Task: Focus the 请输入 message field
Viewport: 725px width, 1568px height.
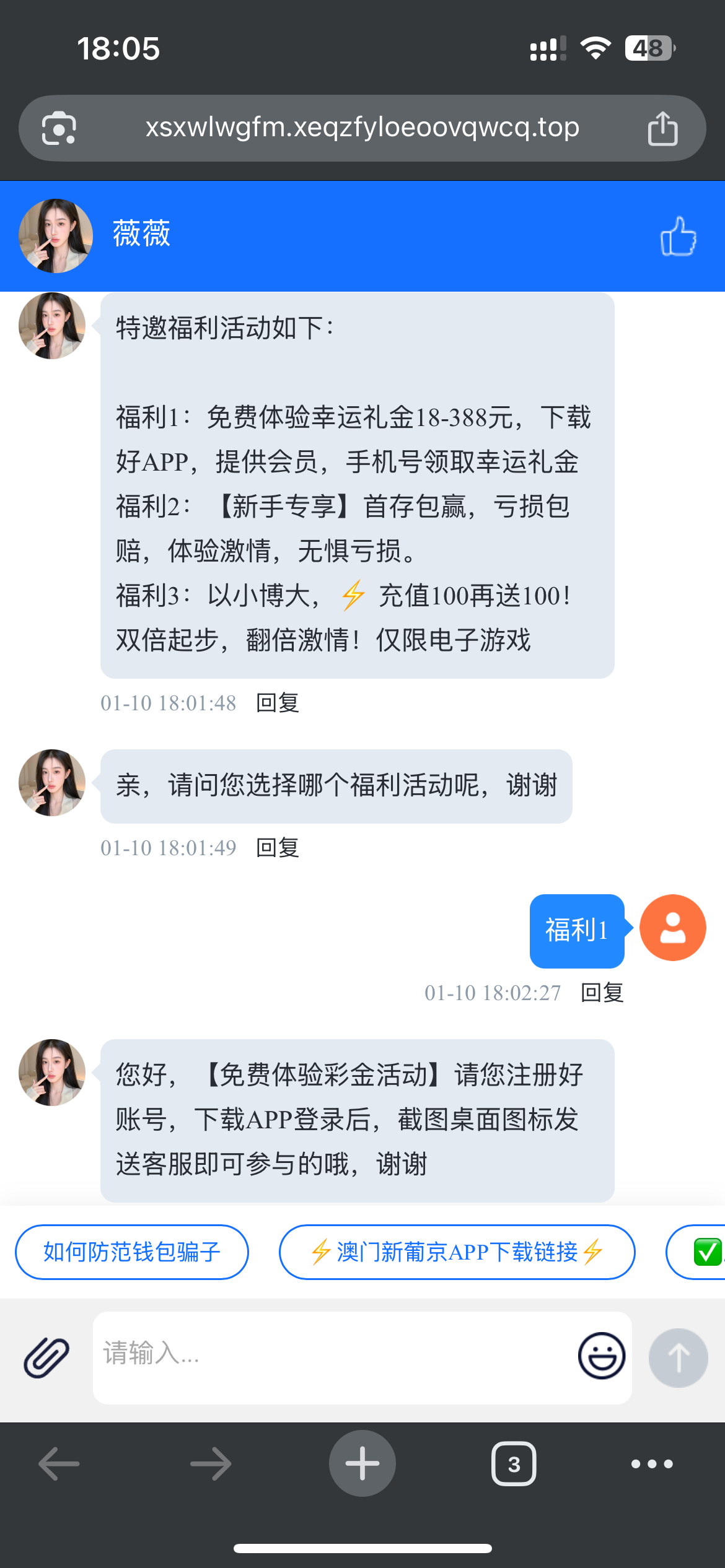Action: click(335, 1357)
